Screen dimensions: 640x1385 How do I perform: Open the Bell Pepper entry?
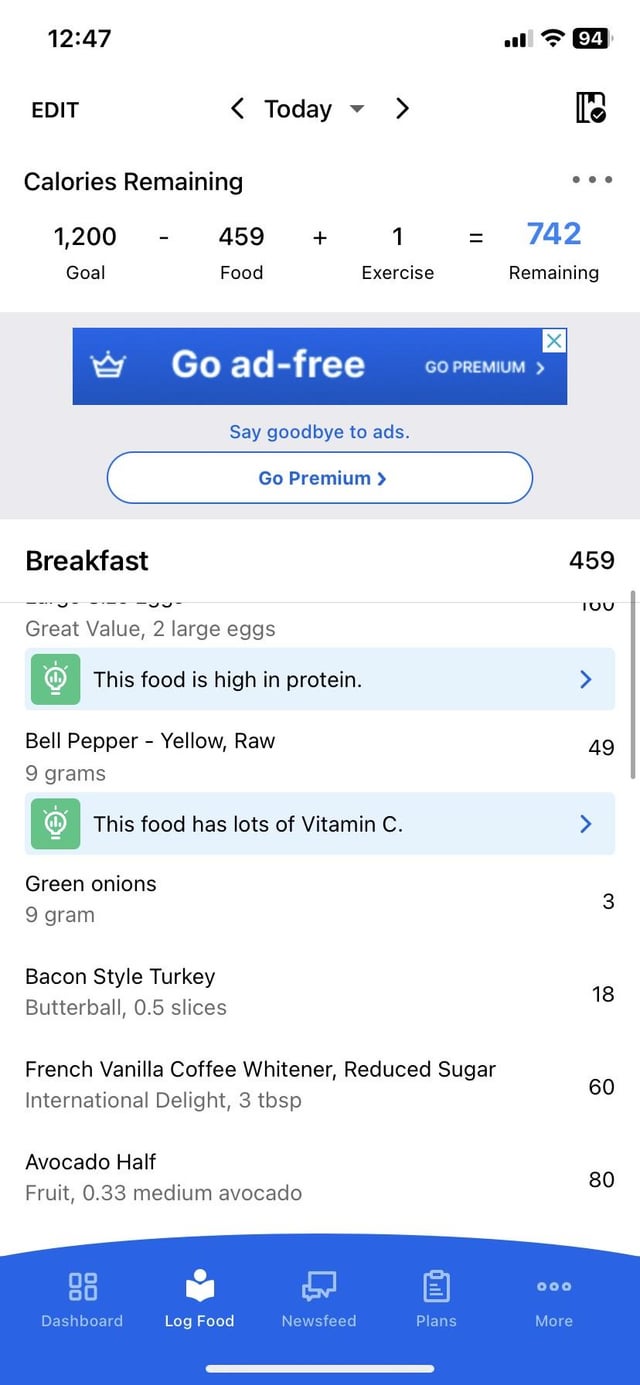tap(320, 757)
